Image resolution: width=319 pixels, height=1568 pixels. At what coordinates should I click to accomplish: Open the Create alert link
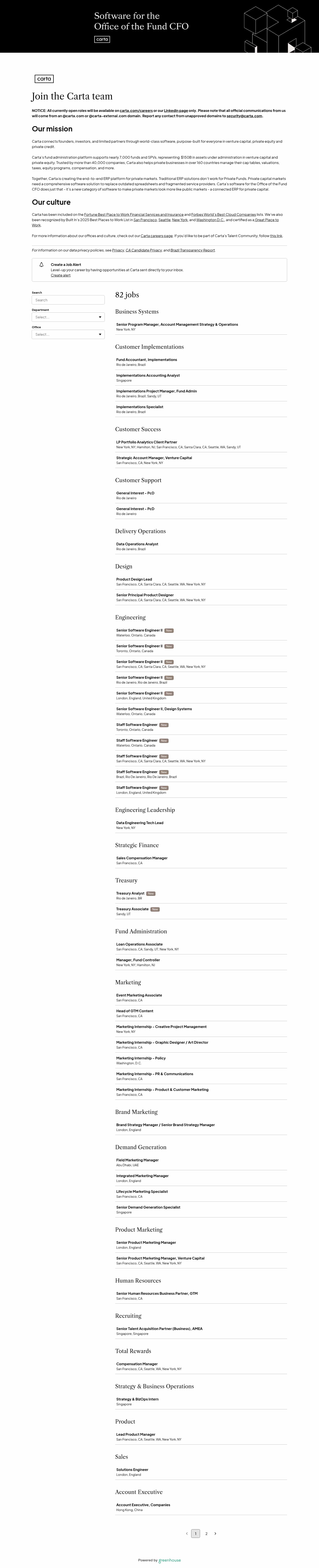coord(60,275)
